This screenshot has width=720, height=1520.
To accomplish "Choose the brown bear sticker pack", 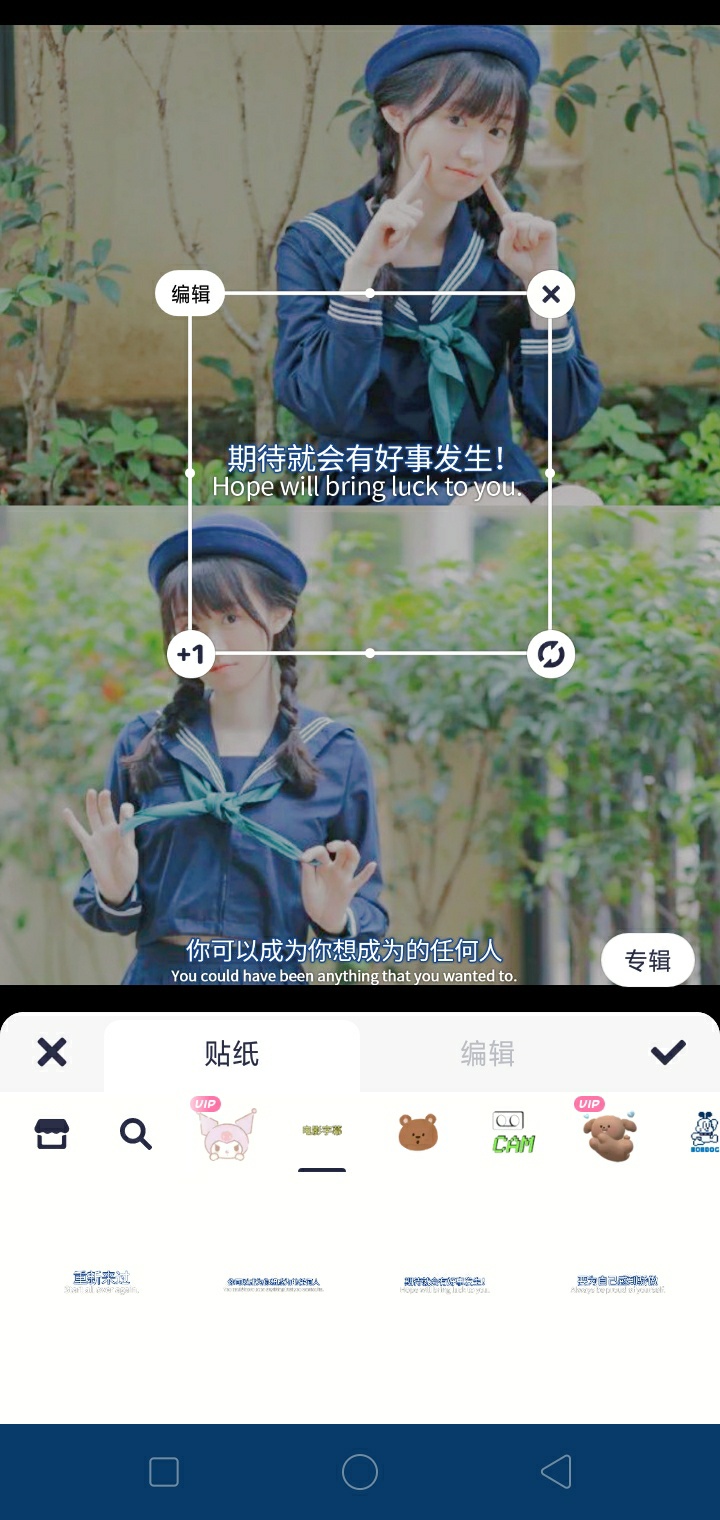I will coord(418,1133).
